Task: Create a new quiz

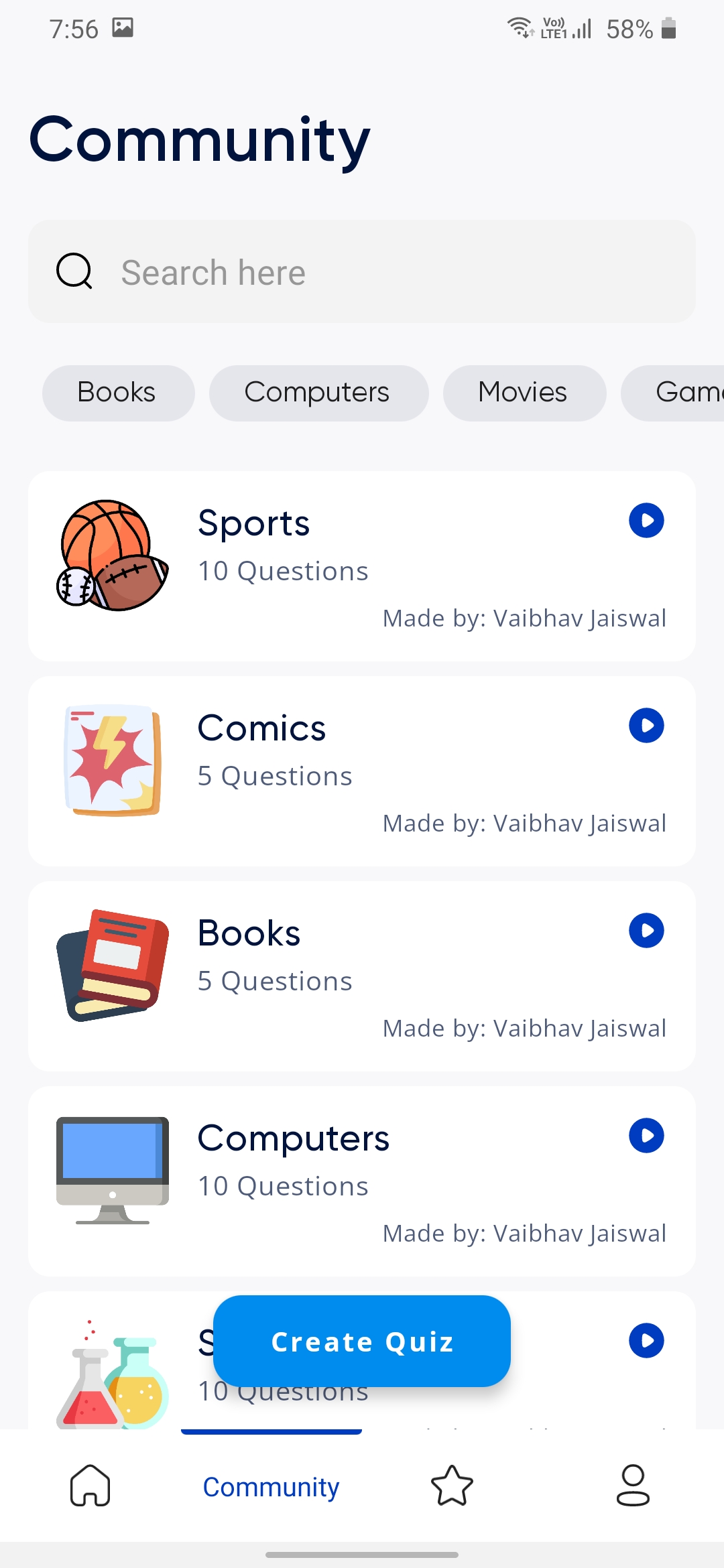Action: [362, 1341]
